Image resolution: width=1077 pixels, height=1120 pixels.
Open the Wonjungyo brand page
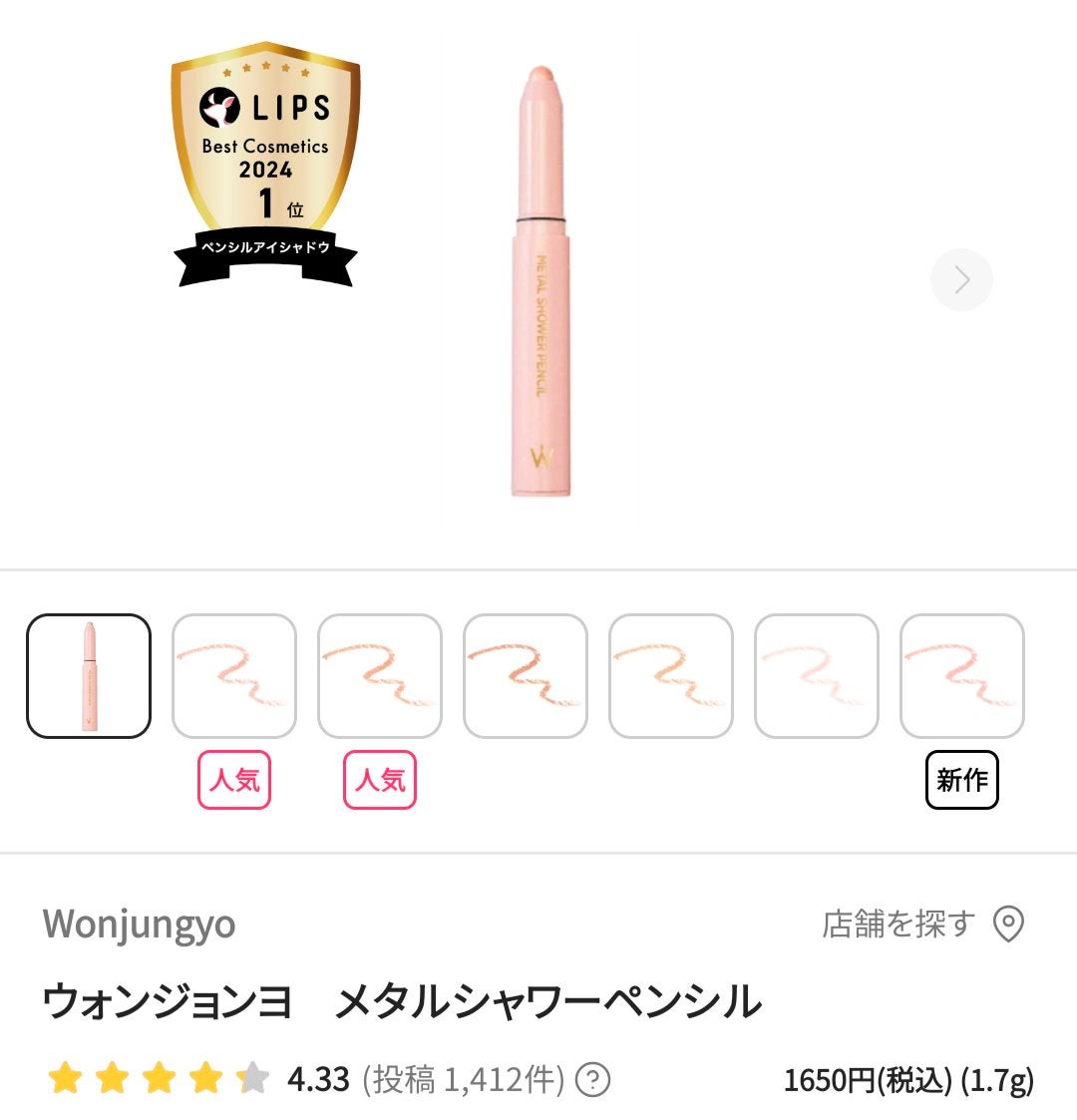tap(138, 926)
